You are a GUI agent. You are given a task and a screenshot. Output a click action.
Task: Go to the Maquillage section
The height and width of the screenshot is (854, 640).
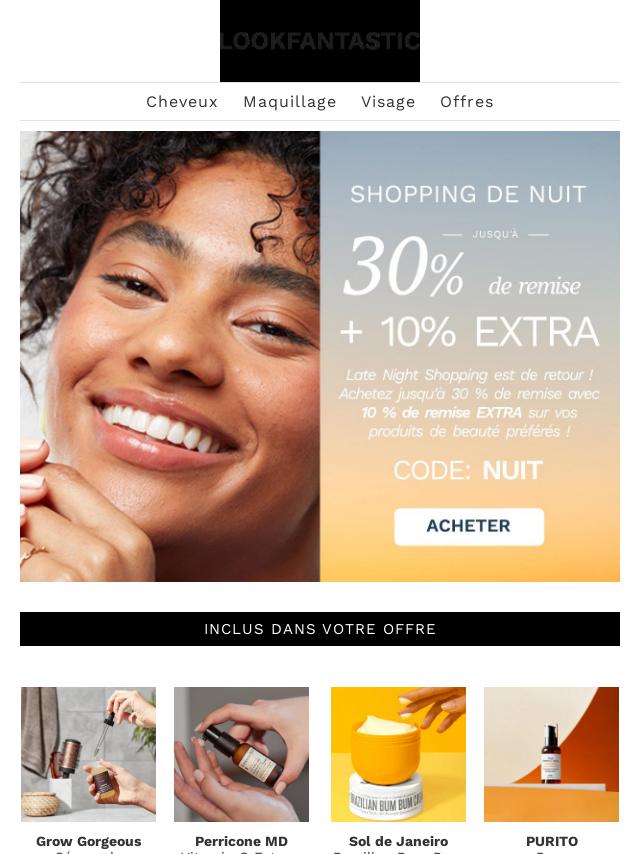coord(290,102)
